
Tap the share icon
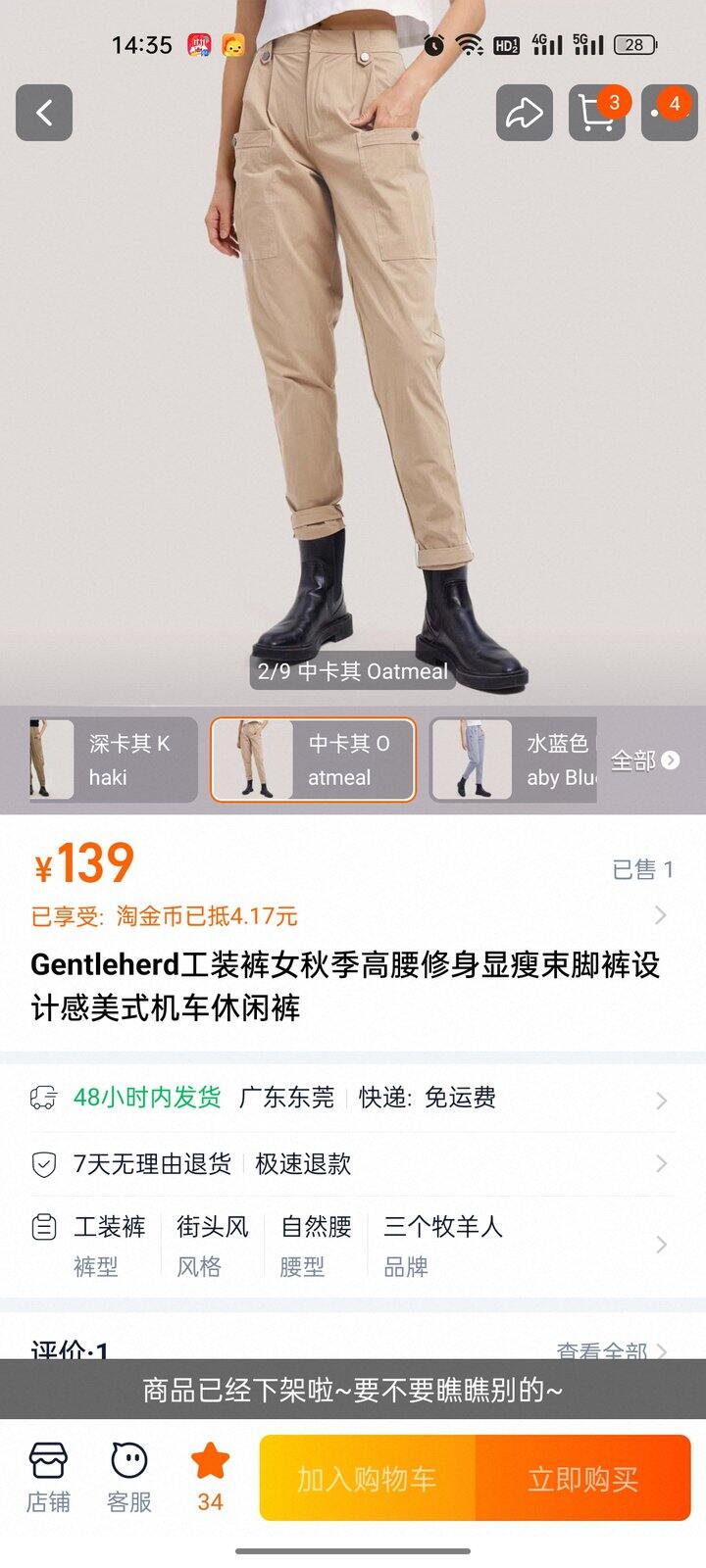523,113
